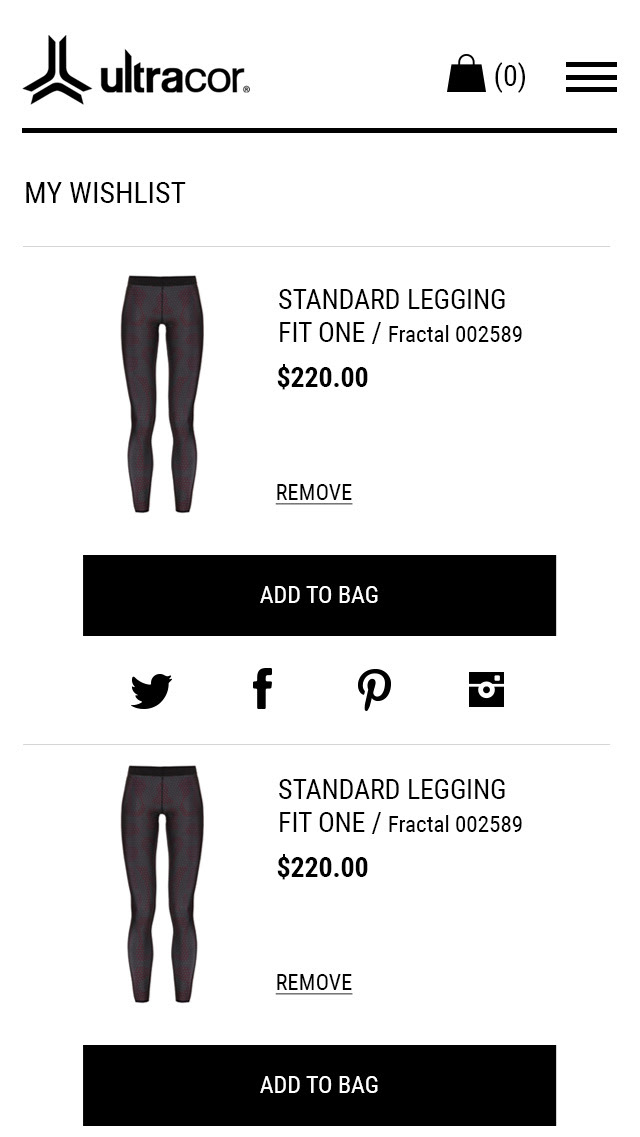Remove the second Standard Legging from wishlist
640x1137 pixels.
click(x=314, y=983)
